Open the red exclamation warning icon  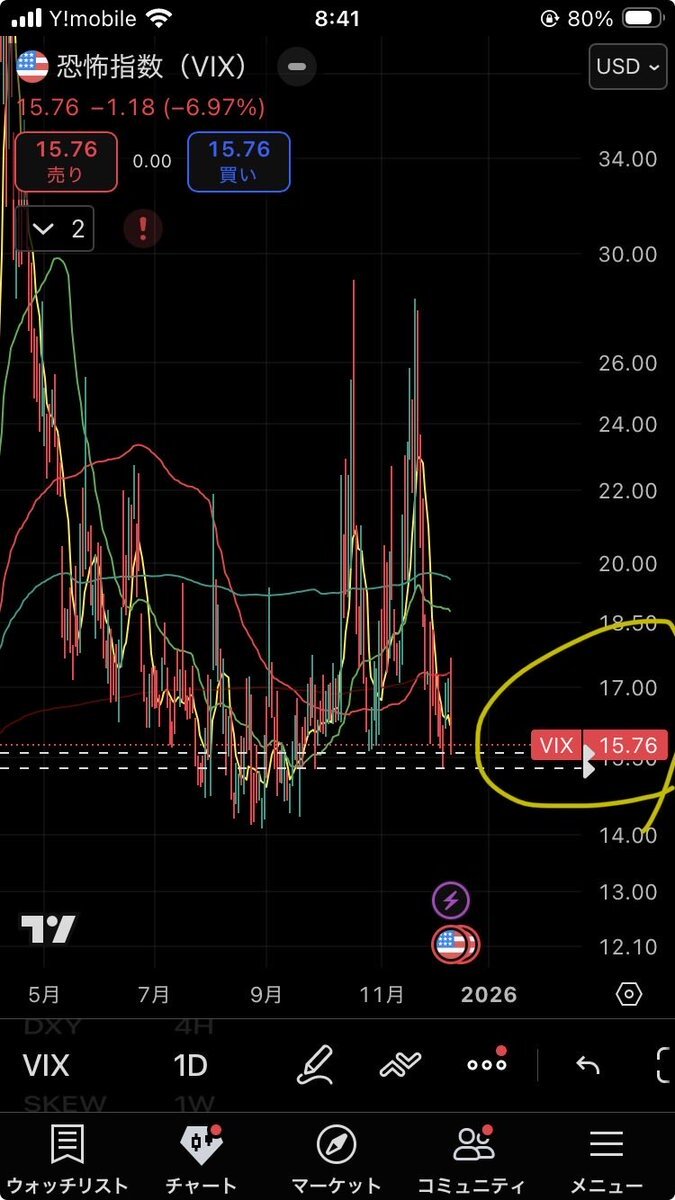click(143, 229)
